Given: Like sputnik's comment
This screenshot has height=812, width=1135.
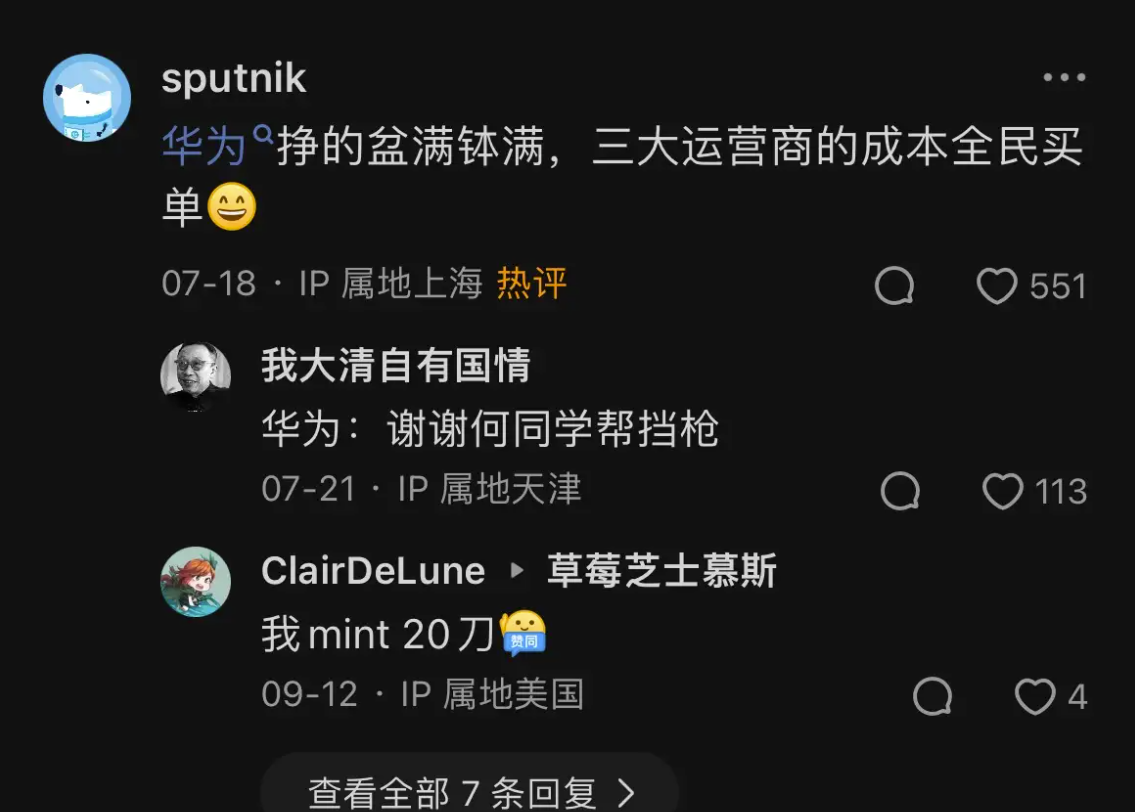Looking at the screenshot, I should click(997, 287).
